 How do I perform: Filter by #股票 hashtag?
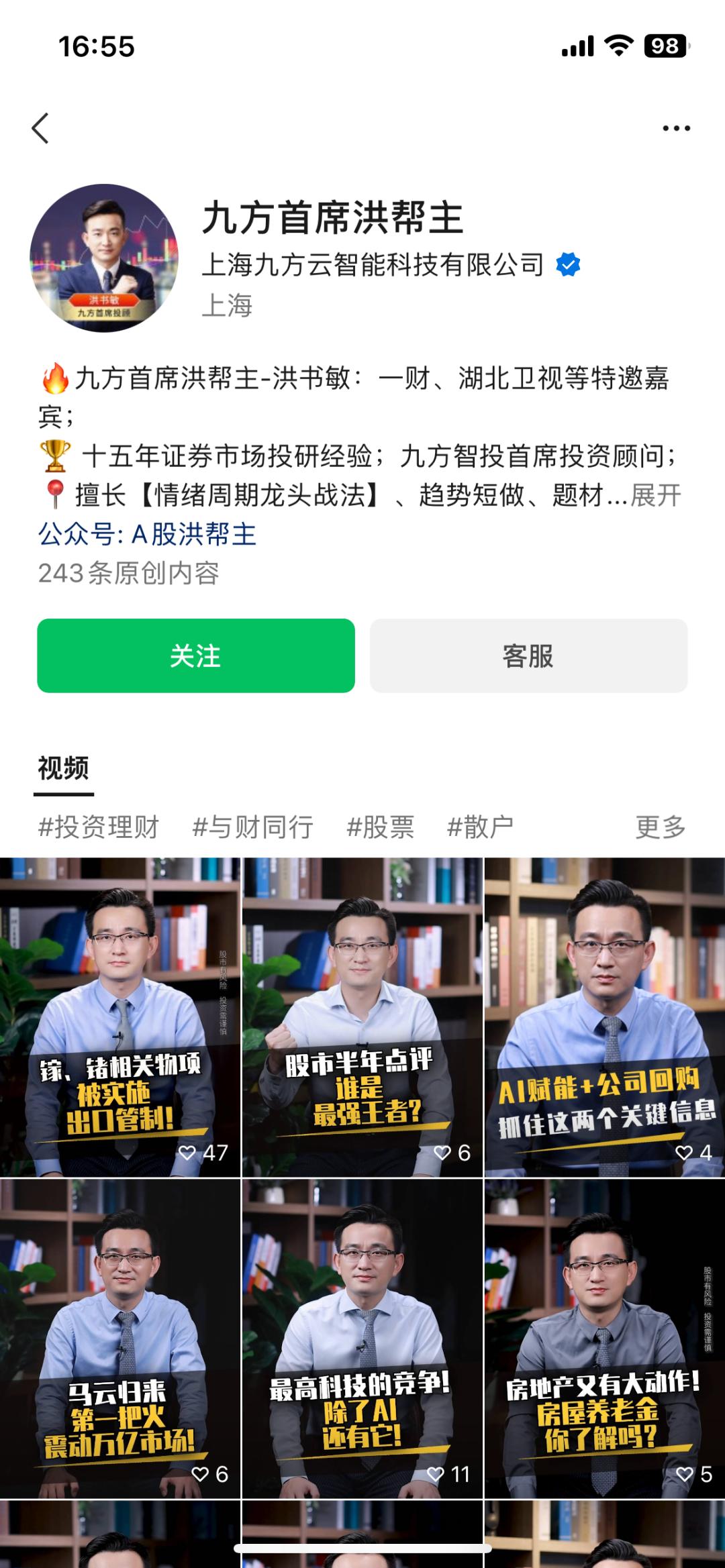point(380,827)
